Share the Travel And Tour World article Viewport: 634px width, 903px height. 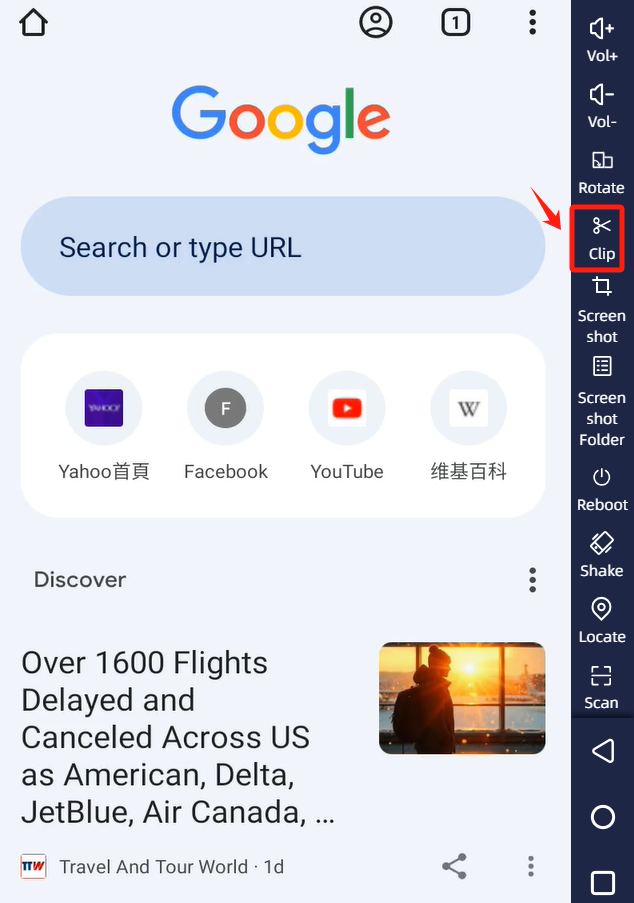coord(454,866)
